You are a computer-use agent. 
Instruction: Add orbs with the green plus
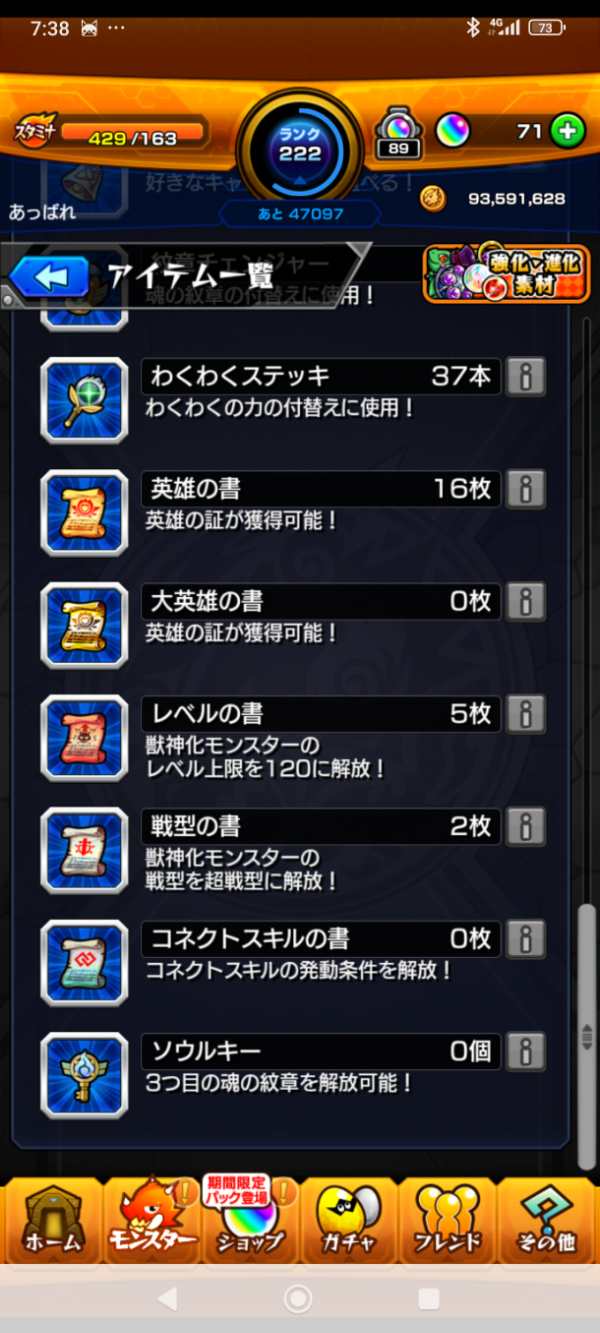pos(567,131)
